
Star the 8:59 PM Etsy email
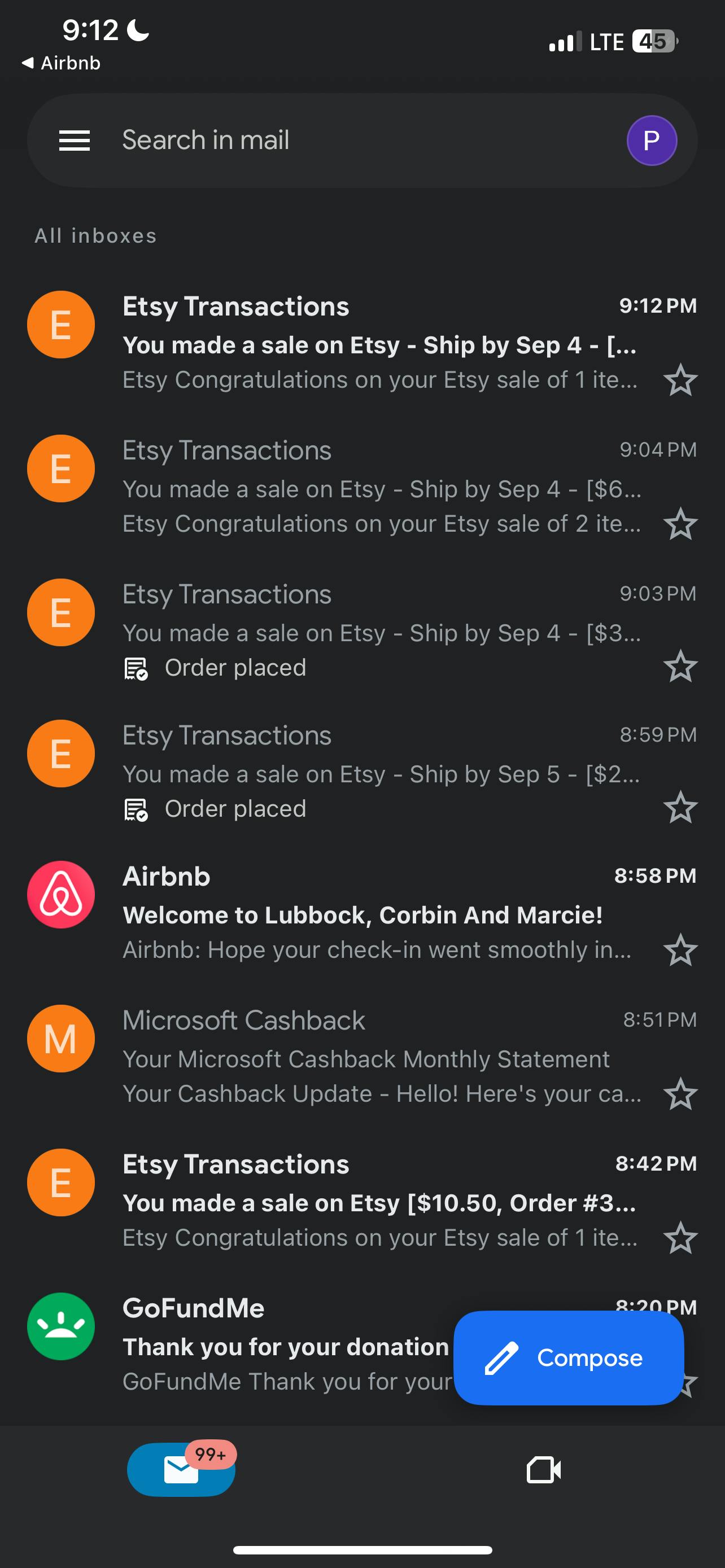[x=680, y=808]
